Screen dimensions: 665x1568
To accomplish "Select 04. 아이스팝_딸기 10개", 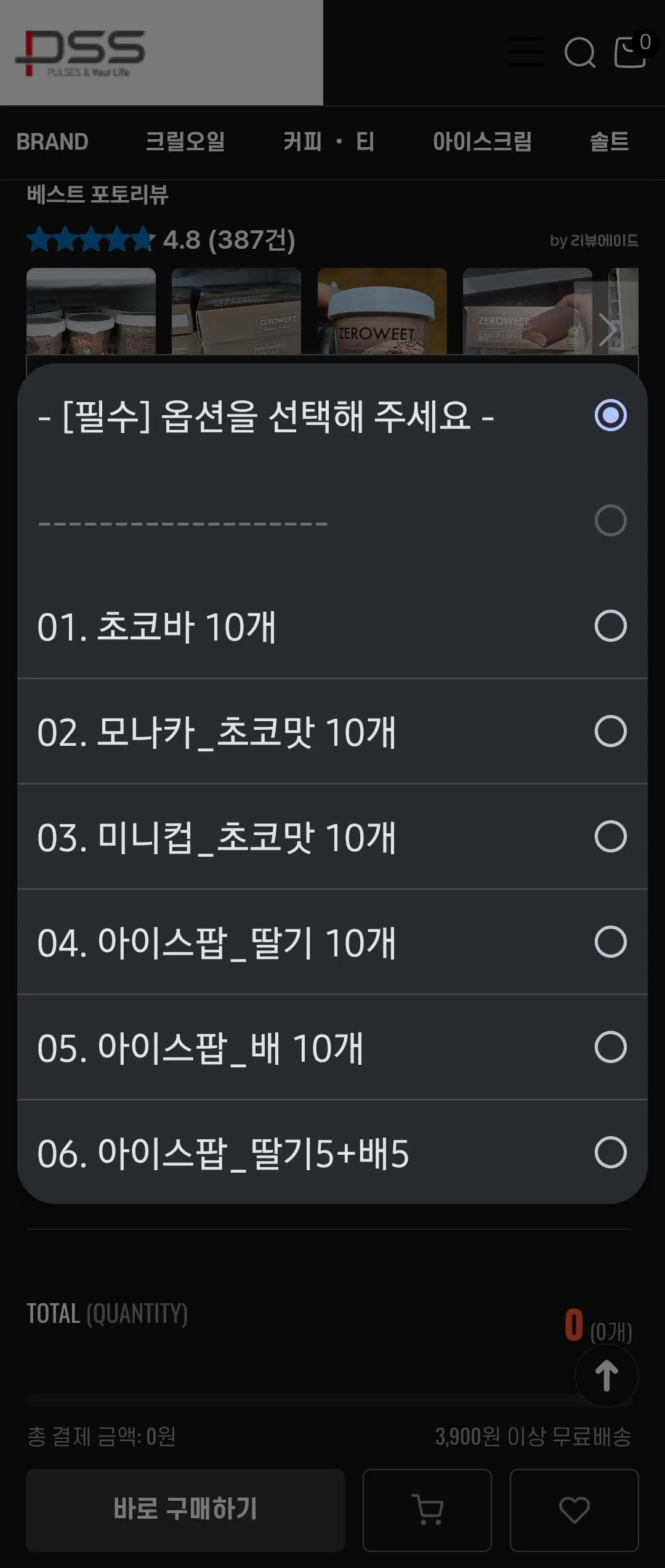I will pyautogui.click(x=332, y=942).
